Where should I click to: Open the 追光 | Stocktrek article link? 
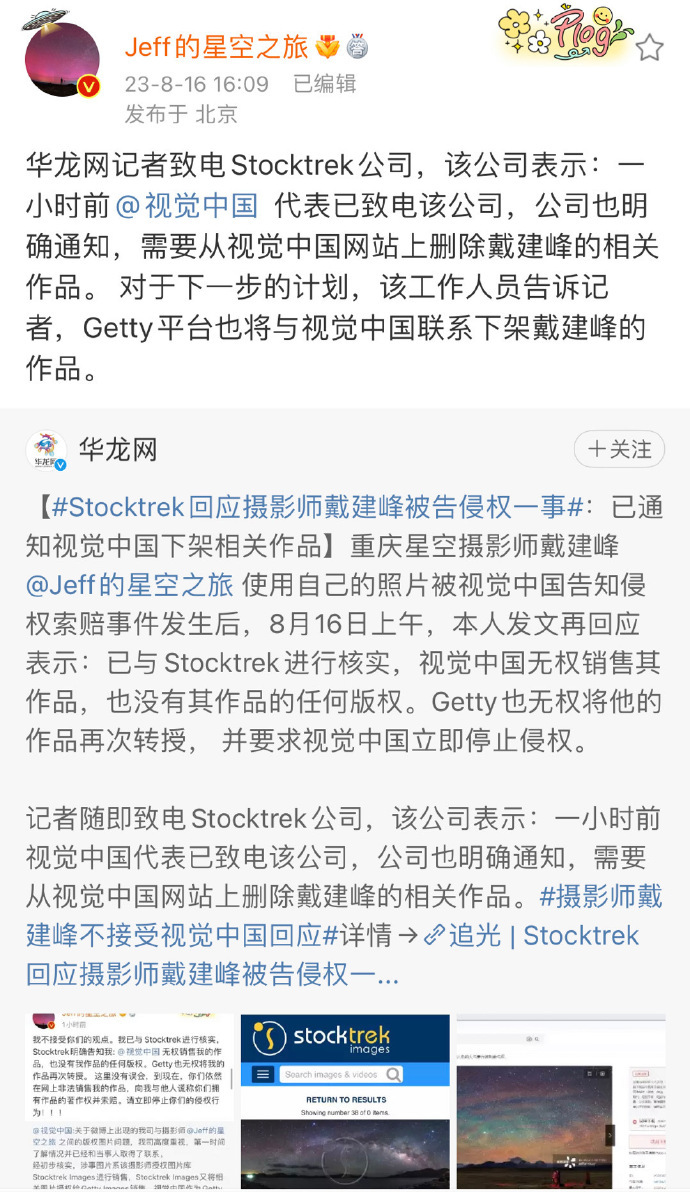530,936
